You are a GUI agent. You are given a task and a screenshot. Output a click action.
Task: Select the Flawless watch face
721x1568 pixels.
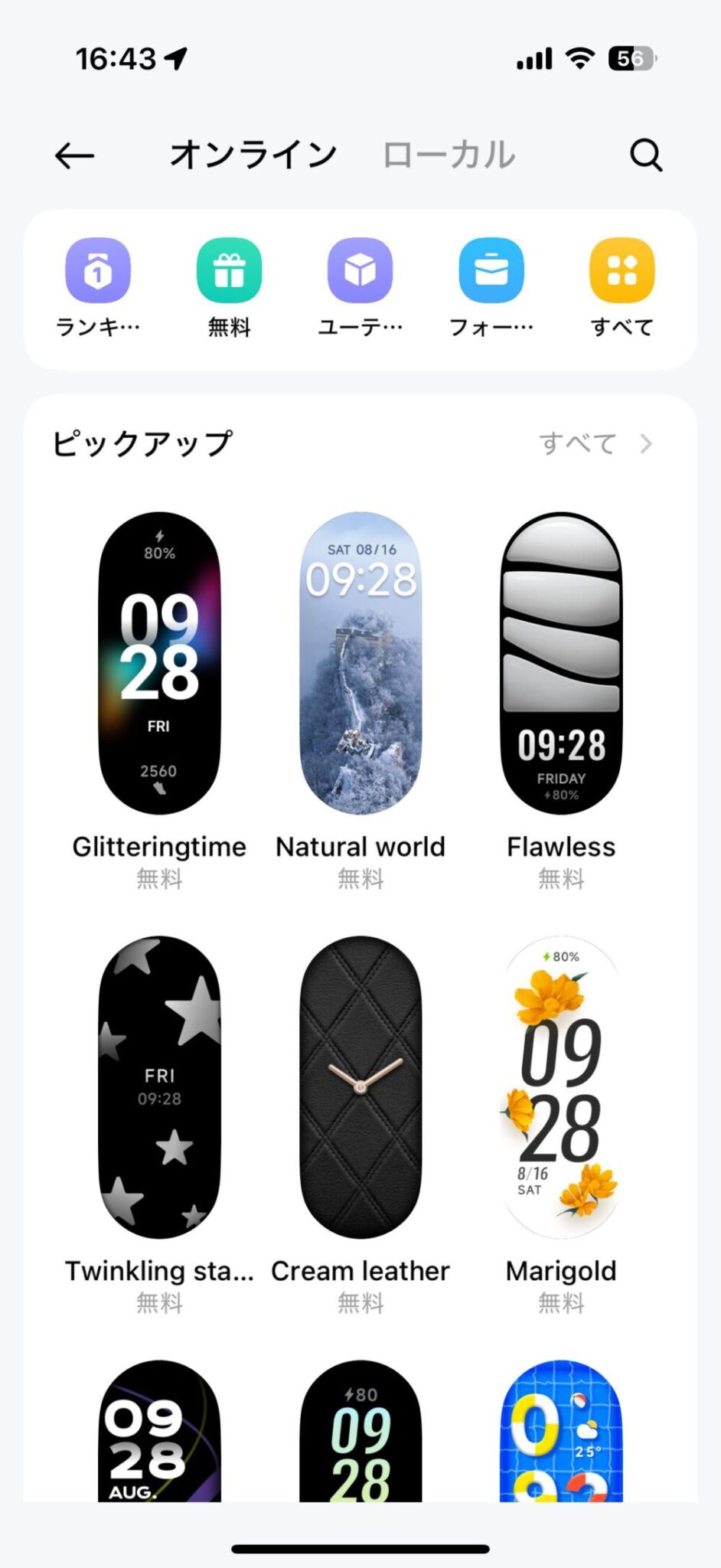click(561, 663)
